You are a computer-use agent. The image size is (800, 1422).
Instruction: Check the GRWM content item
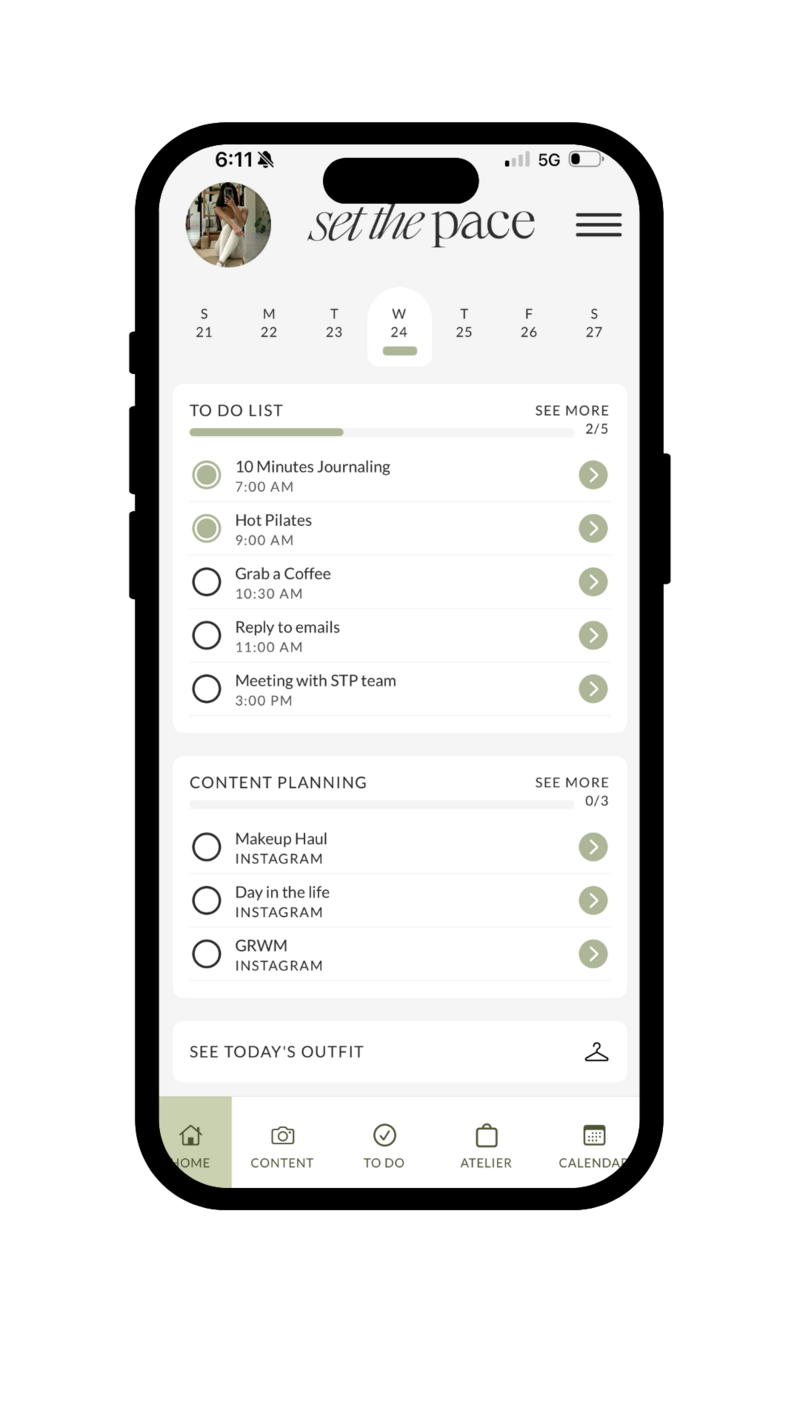(207, 954)
